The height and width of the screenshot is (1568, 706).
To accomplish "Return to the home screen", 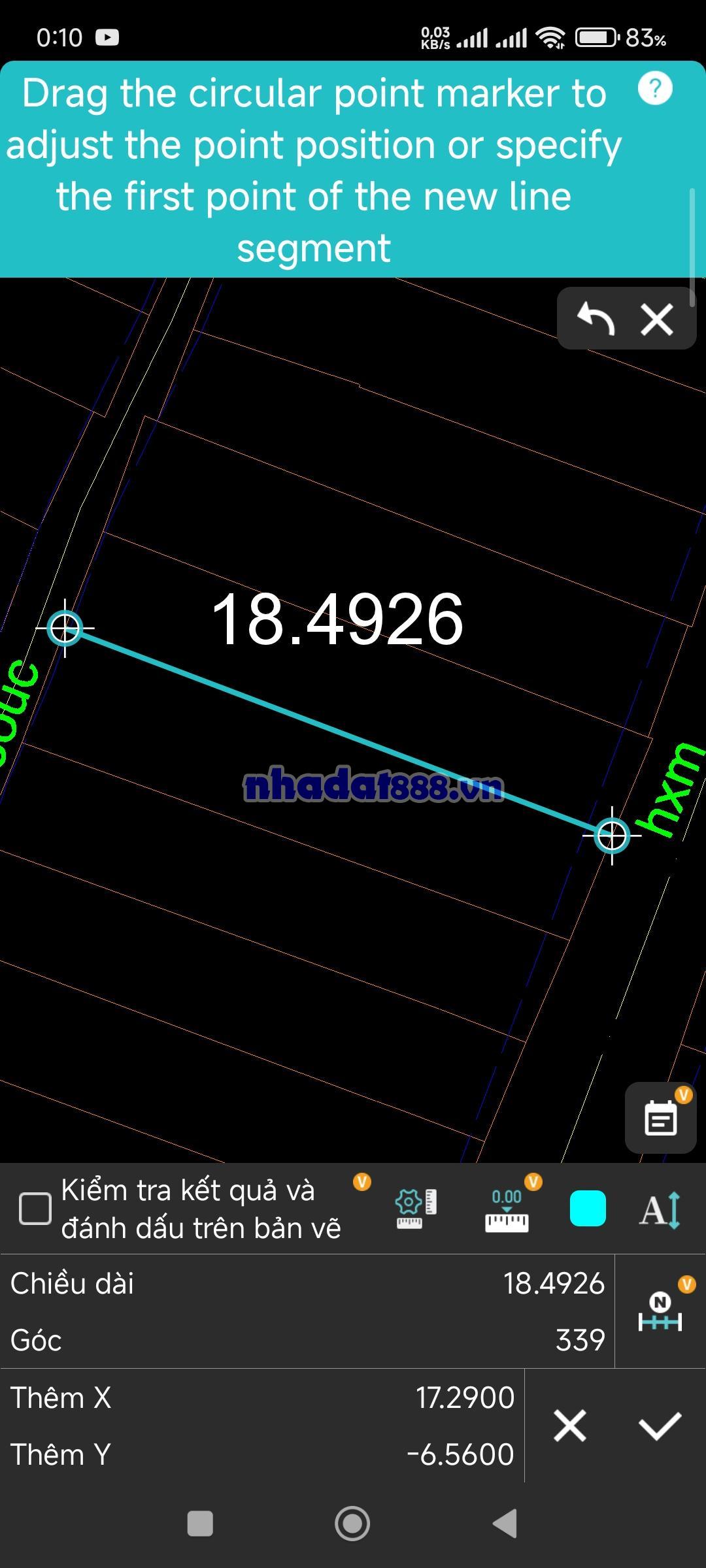I will point(352,1524).
